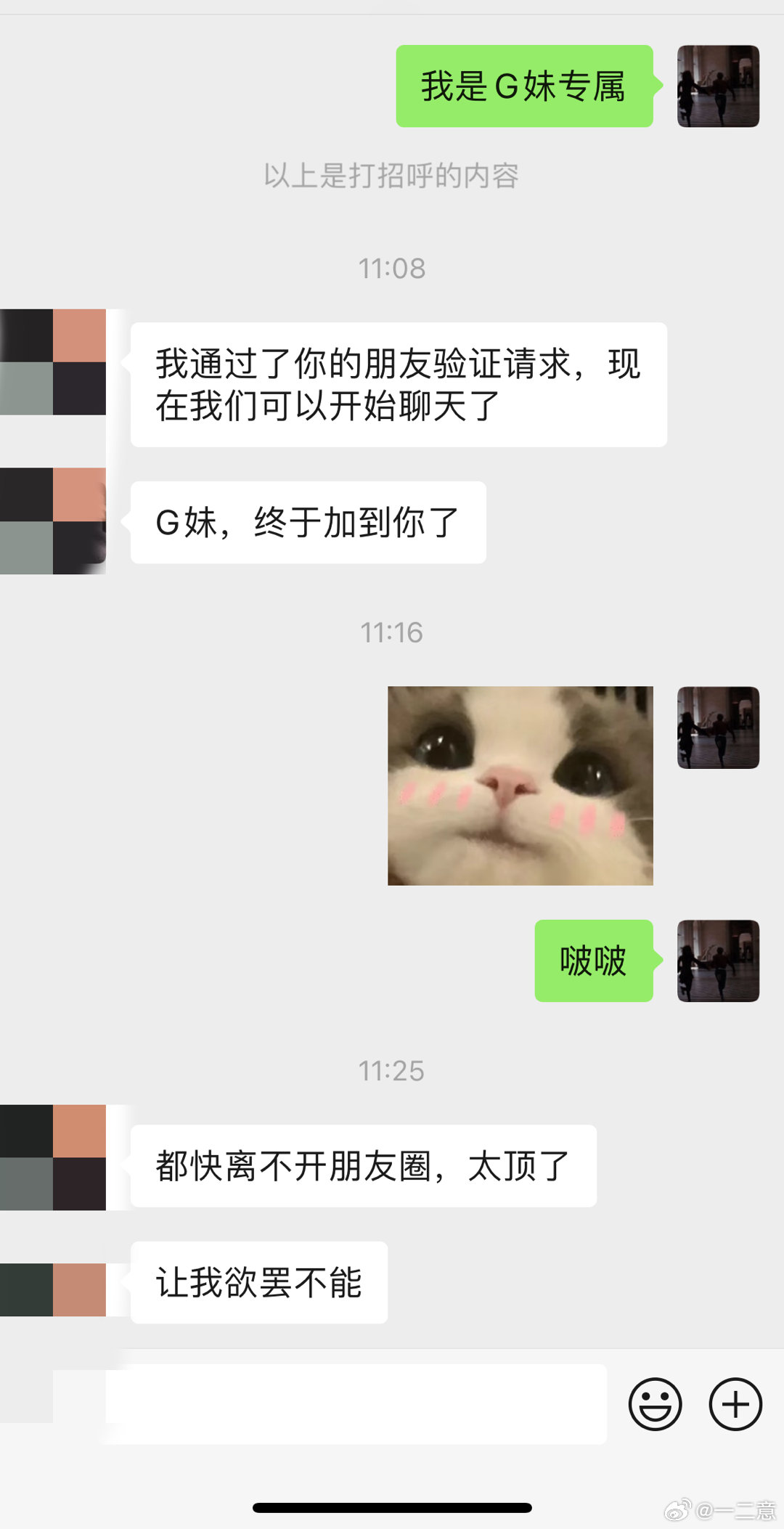This screenshot has height=1529, width=784.
Task: Open the emoji picker
Action: [x=655, y=1404]
